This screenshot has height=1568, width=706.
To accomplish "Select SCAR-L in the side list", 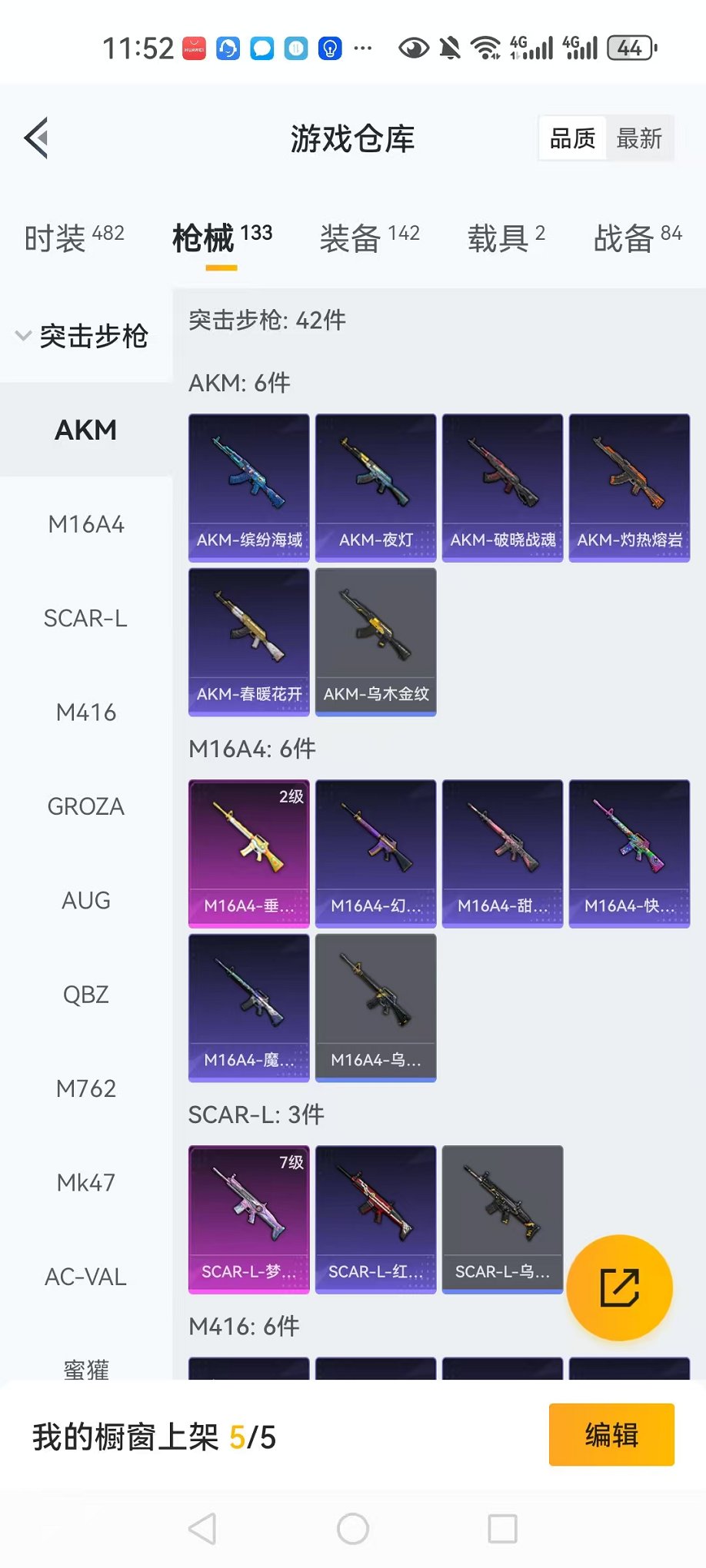I will coord(85,619).
